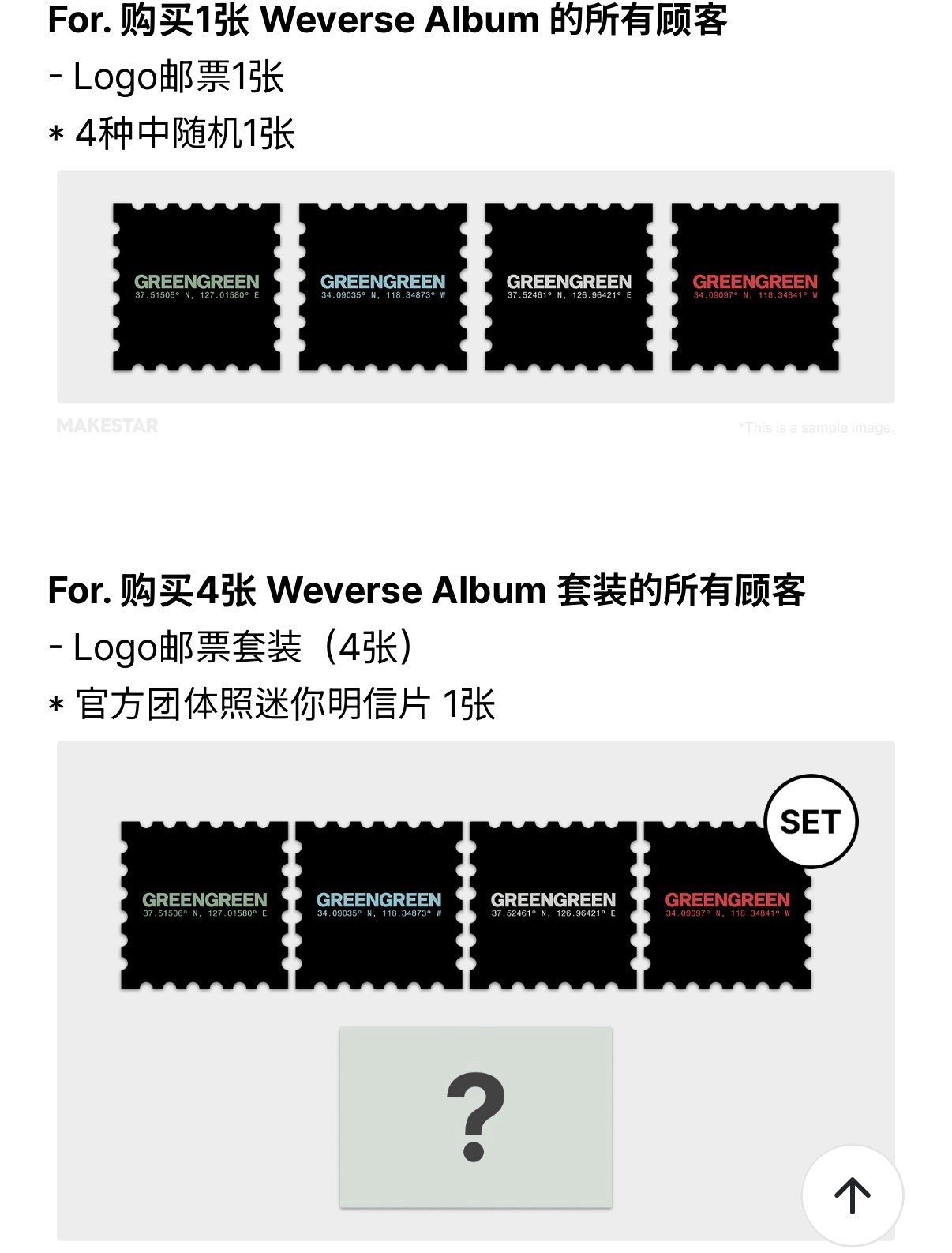Tap the scroll-to-top arrow button
Image resolution: width=952 pixels, height=1253 pixels.
point(852,1195)
